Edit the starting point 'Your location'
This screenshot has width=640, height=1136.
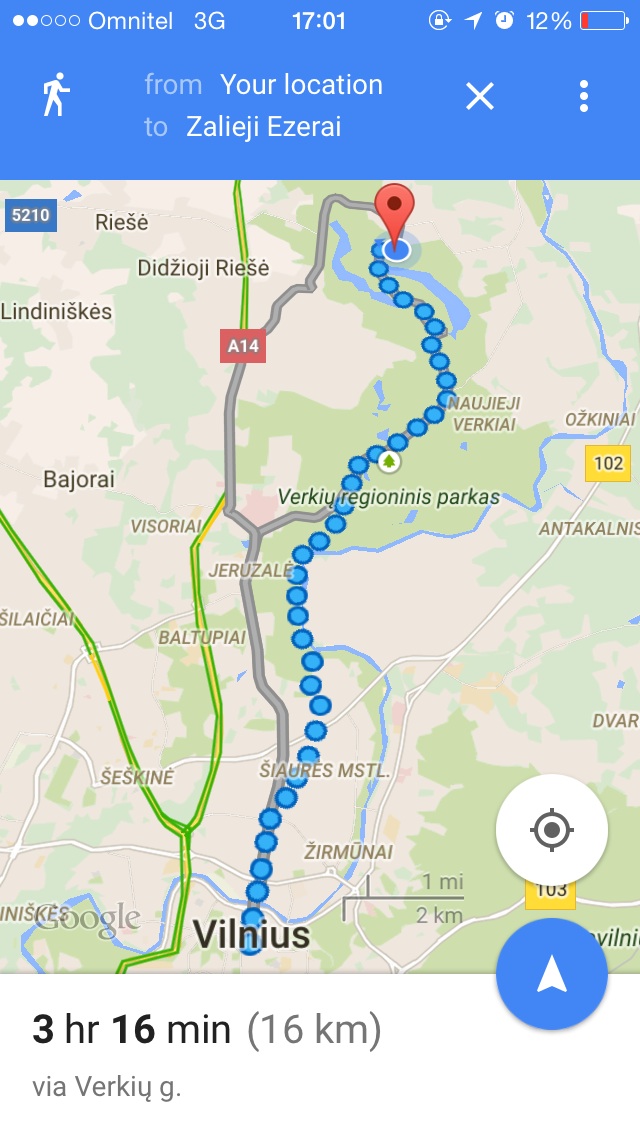click(300, 85)
